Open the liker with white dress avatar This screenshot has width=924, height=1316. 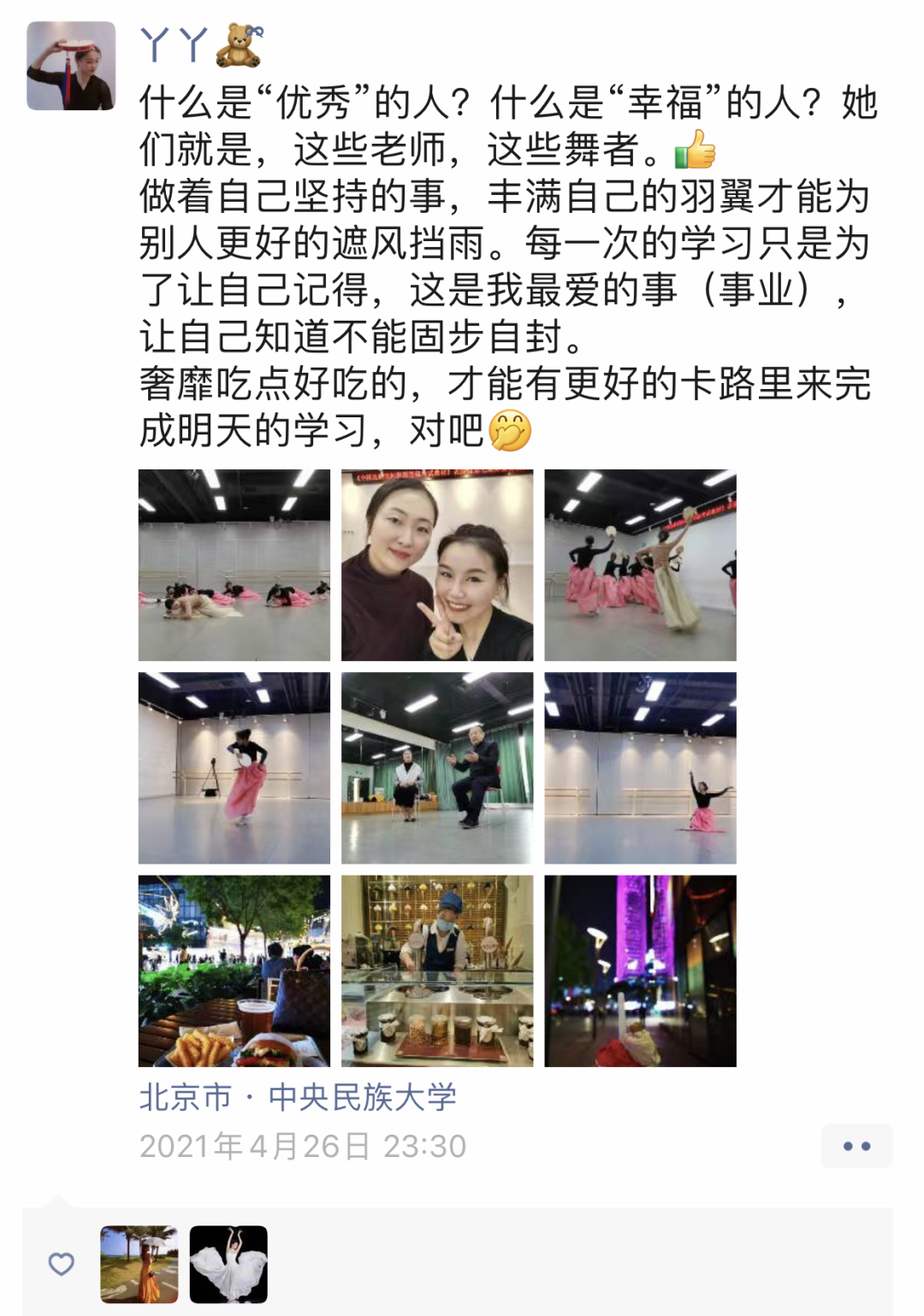point(228,1264)
